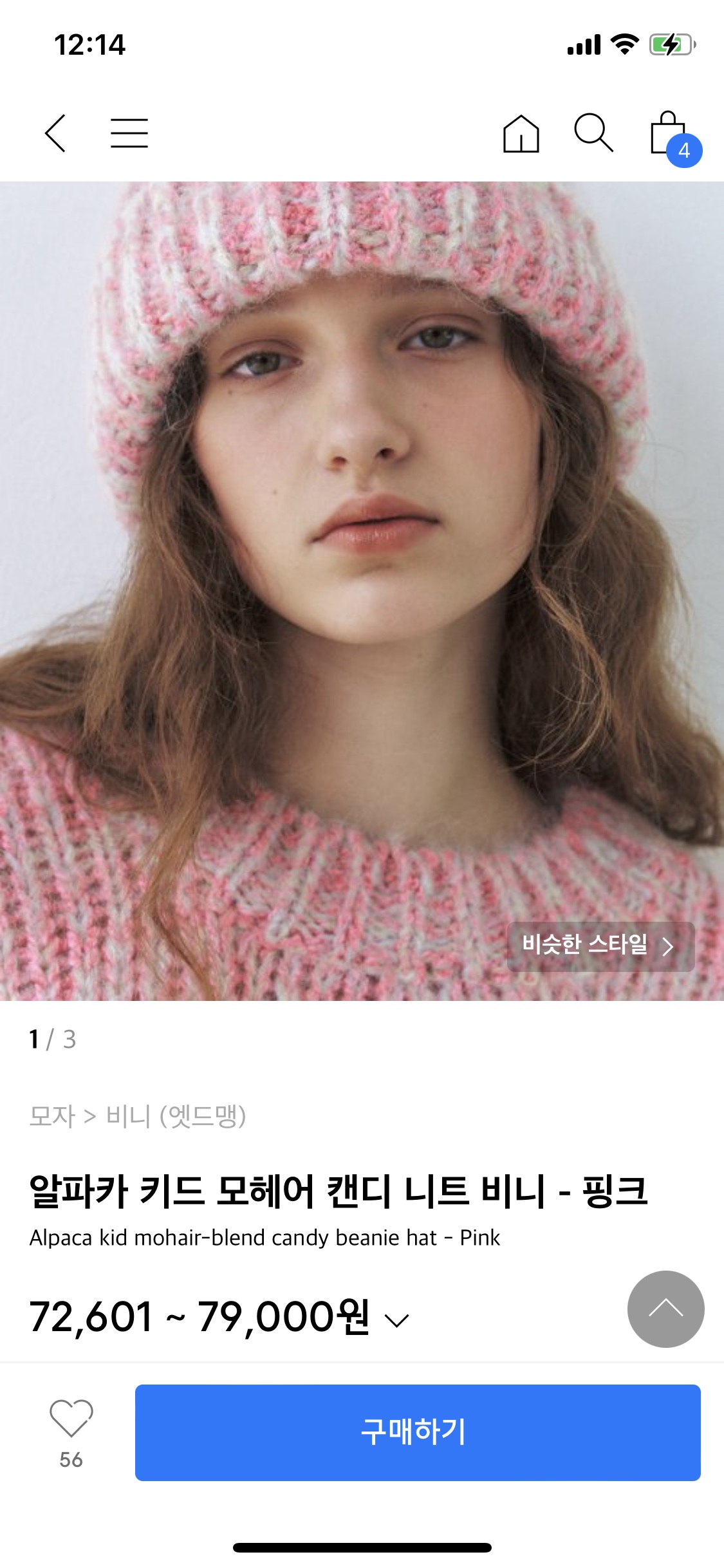
Task: Open the 모자 category breadcrumb
Action: point(52,1116)
